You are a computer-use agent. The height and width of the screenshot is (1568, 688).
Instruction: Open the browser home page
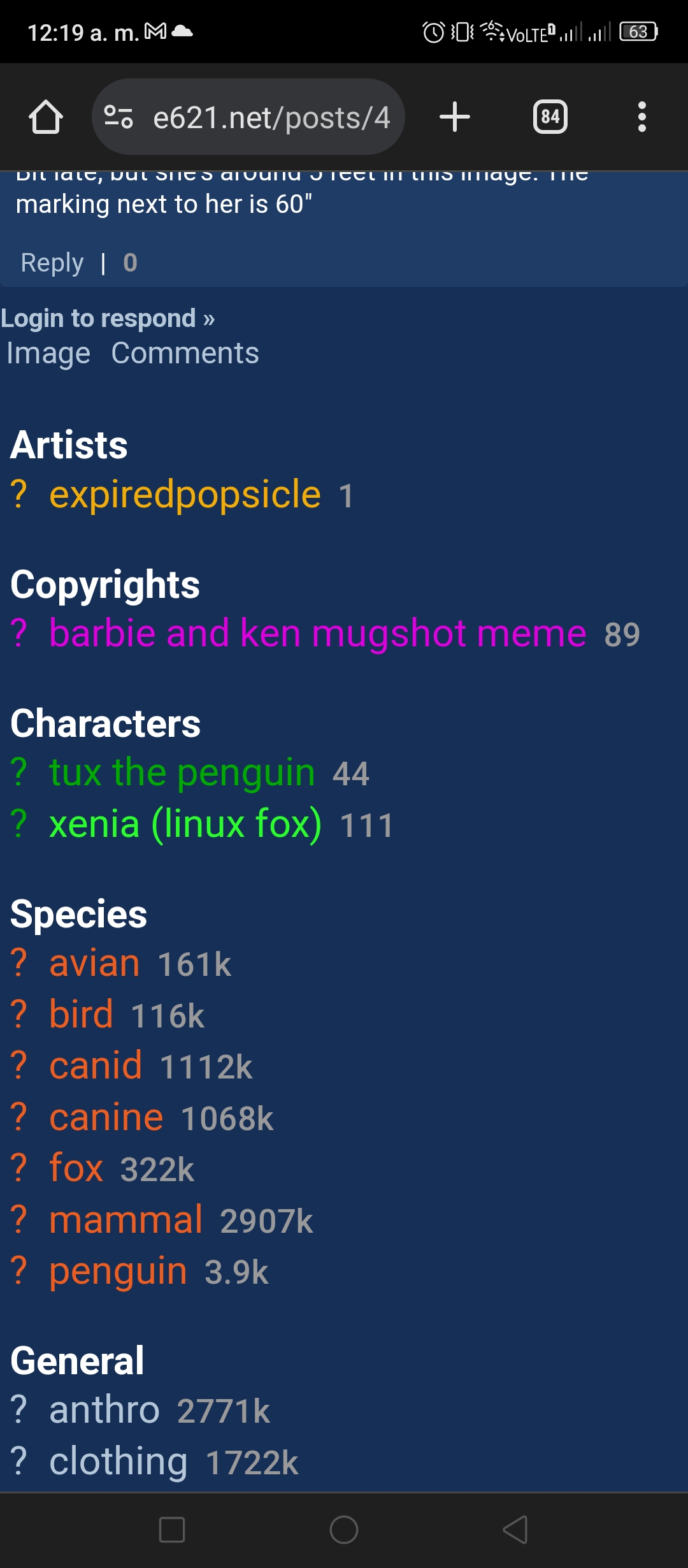click(45, 117)
